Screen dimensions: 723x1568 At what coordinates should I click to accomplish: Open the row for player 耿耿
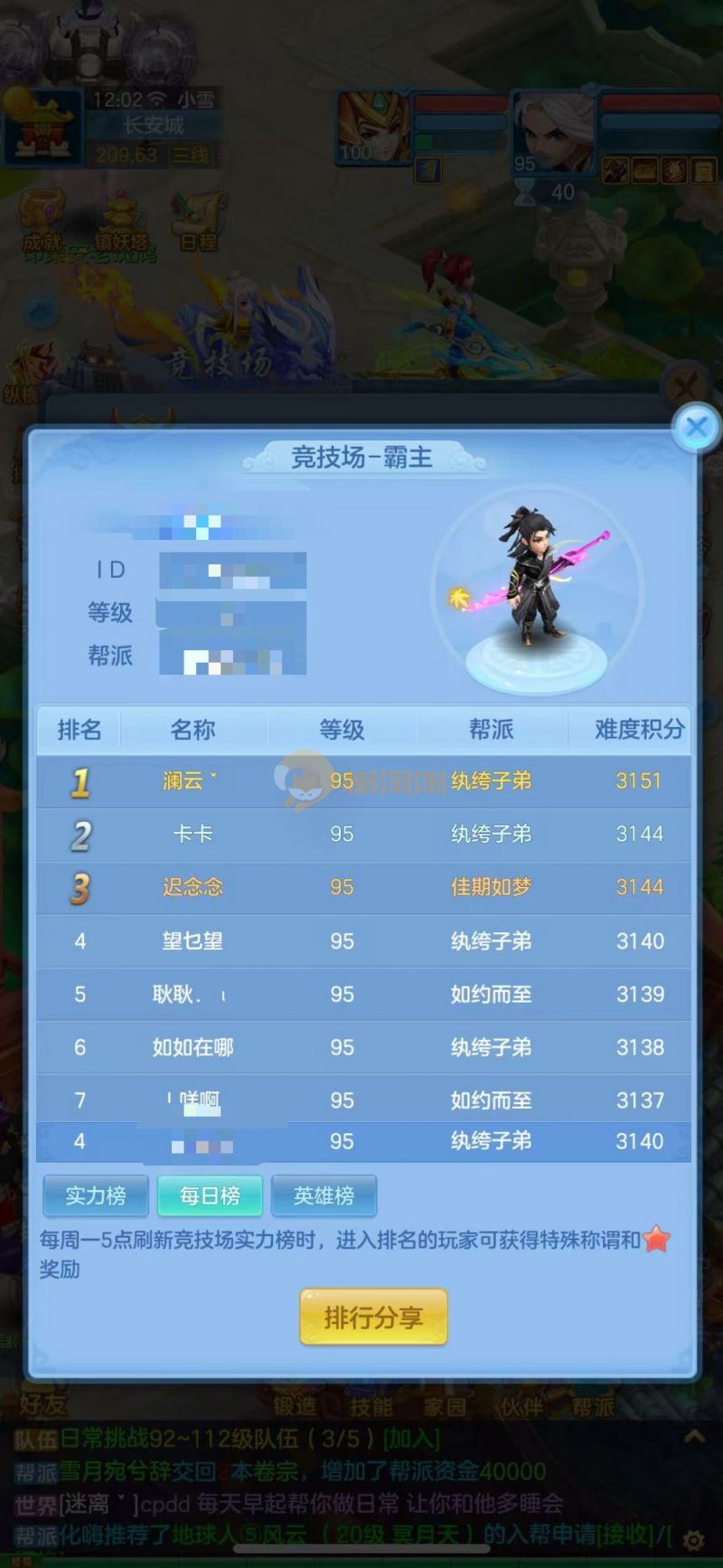click(x=363, y=994)
